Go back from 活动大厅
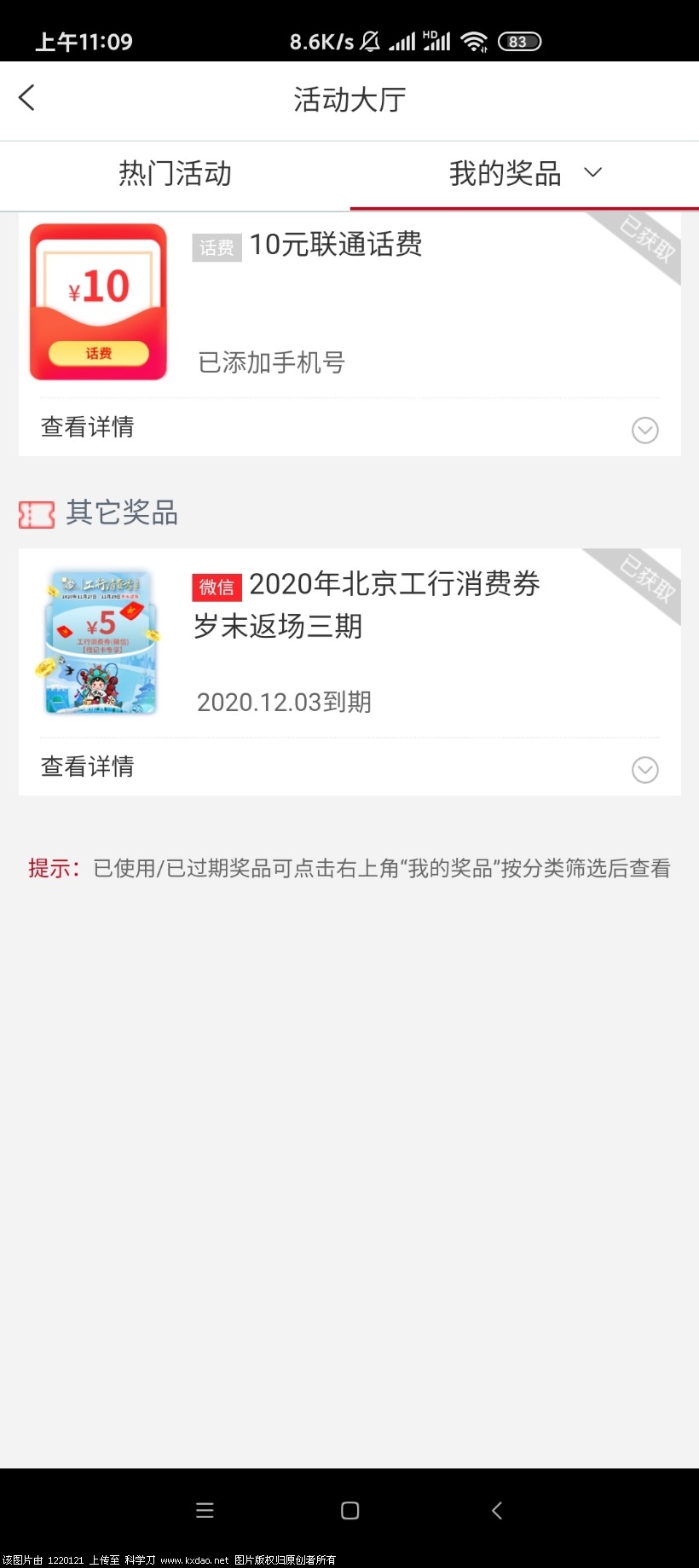The height and width of the screenshot is (1568, 699). [27, 98]
